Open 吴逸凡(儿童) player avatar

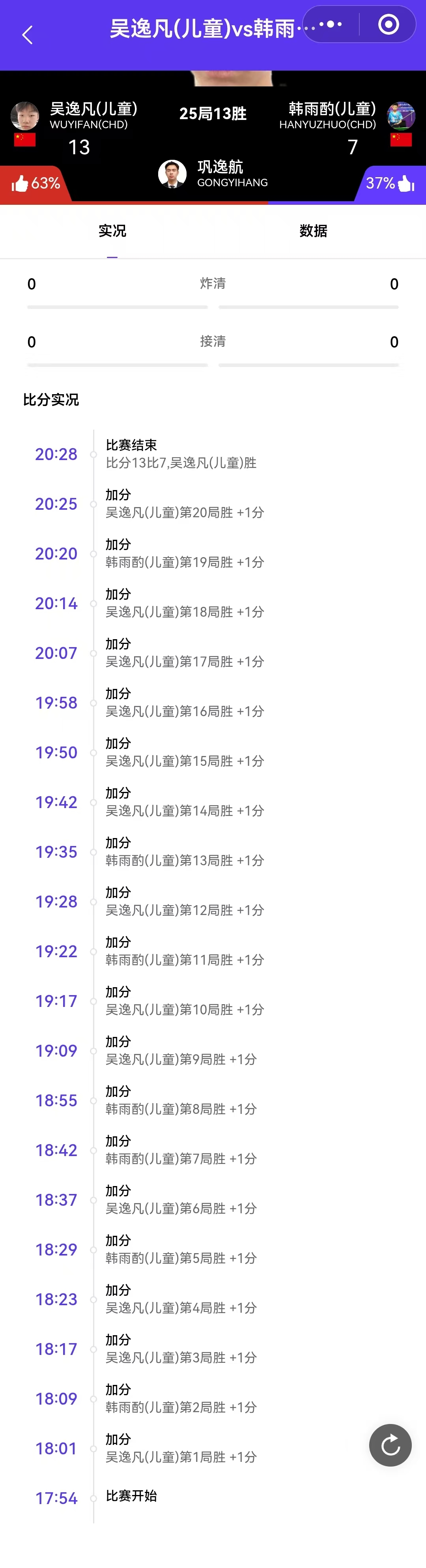point(25,116)
